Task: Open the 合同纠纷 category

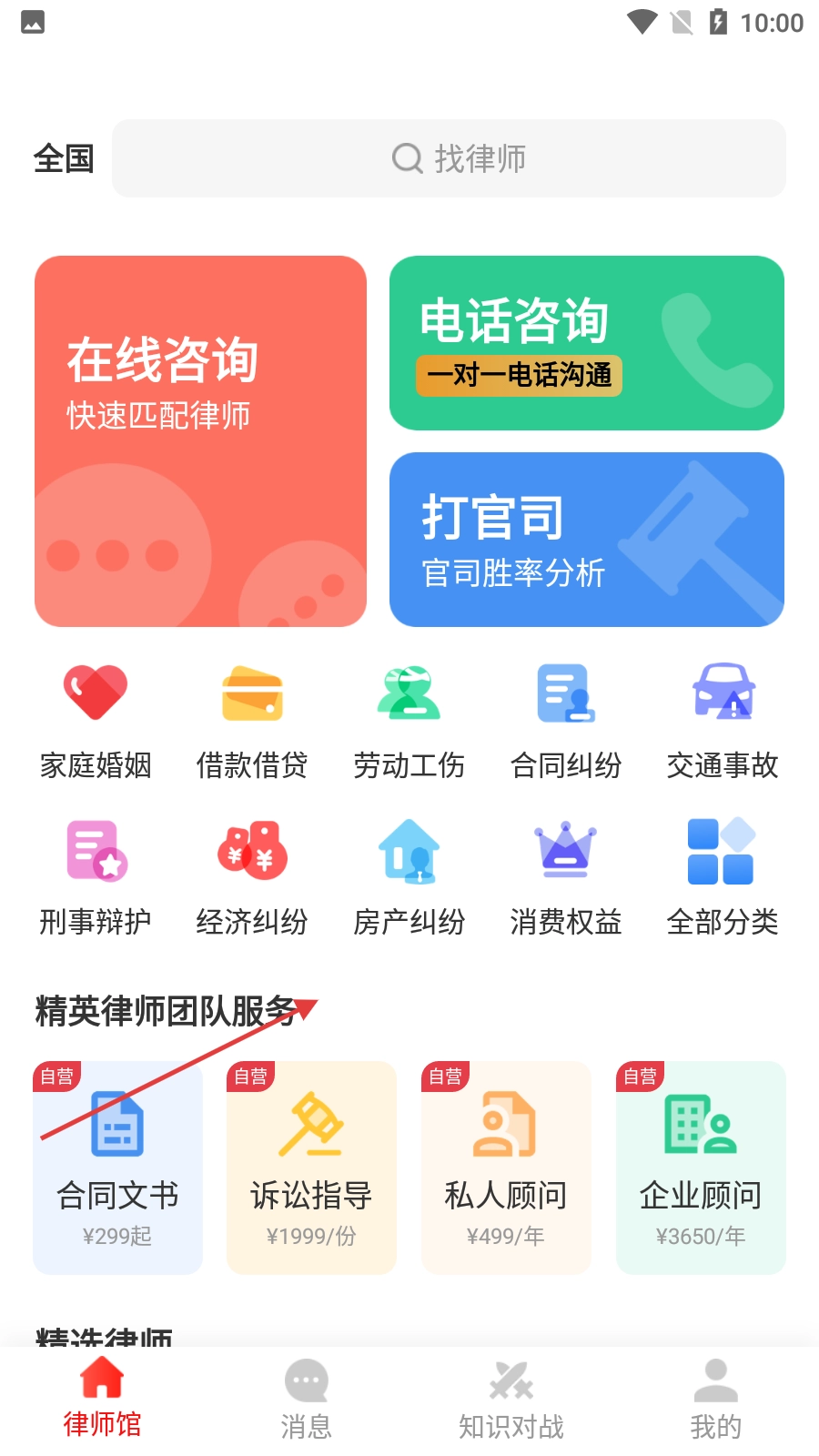Action: click(565, 721)
